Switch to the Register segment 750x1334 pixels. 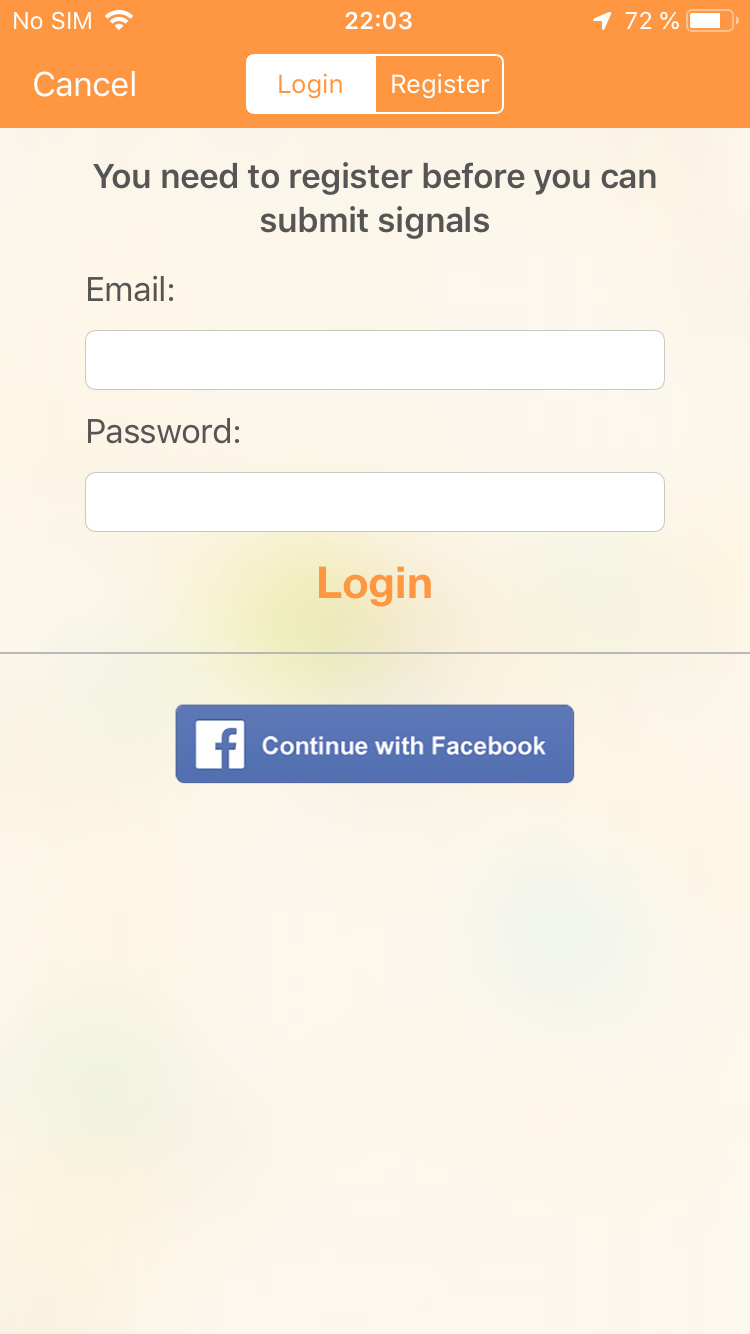click(439, 84)
